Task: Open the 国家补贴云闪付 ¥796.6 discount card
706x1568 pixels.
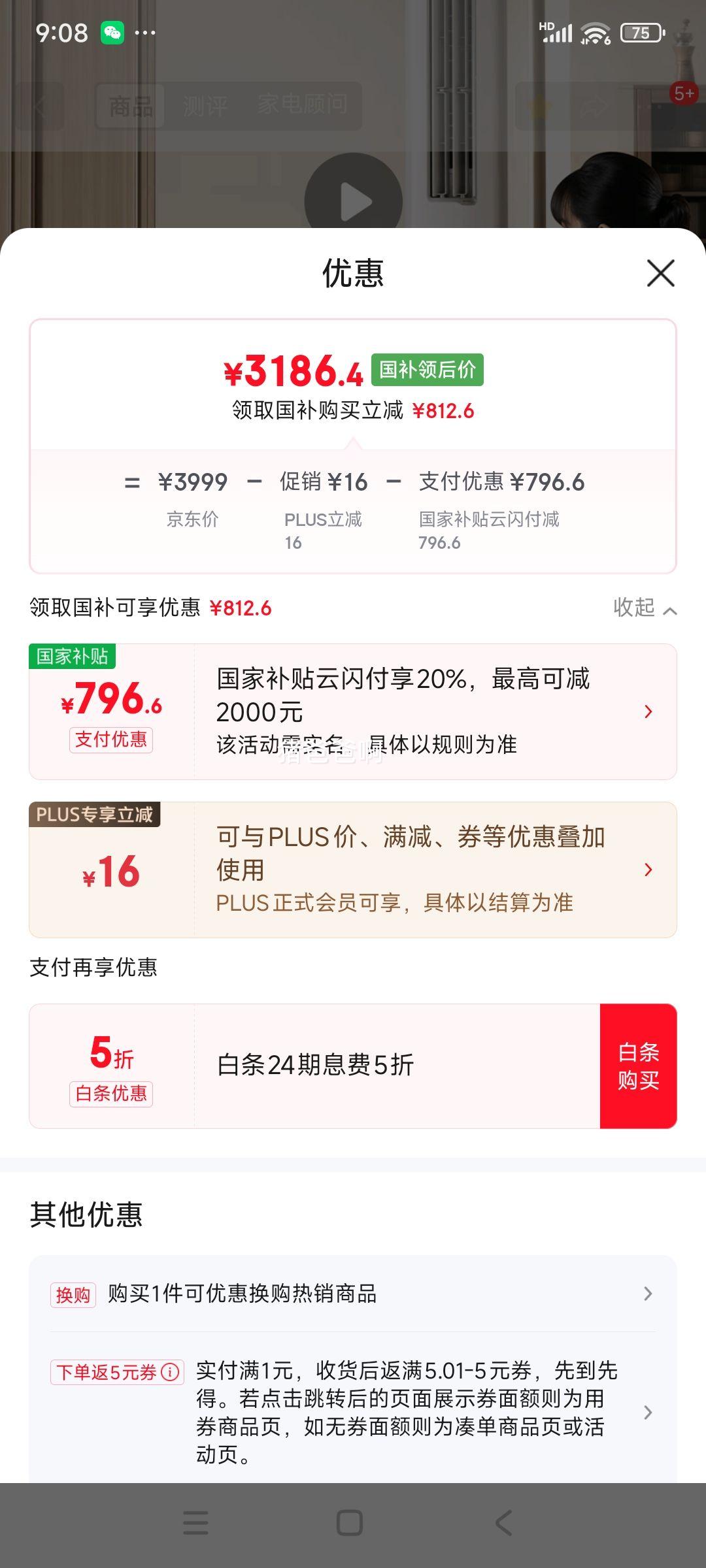Action: pos(353,711)
